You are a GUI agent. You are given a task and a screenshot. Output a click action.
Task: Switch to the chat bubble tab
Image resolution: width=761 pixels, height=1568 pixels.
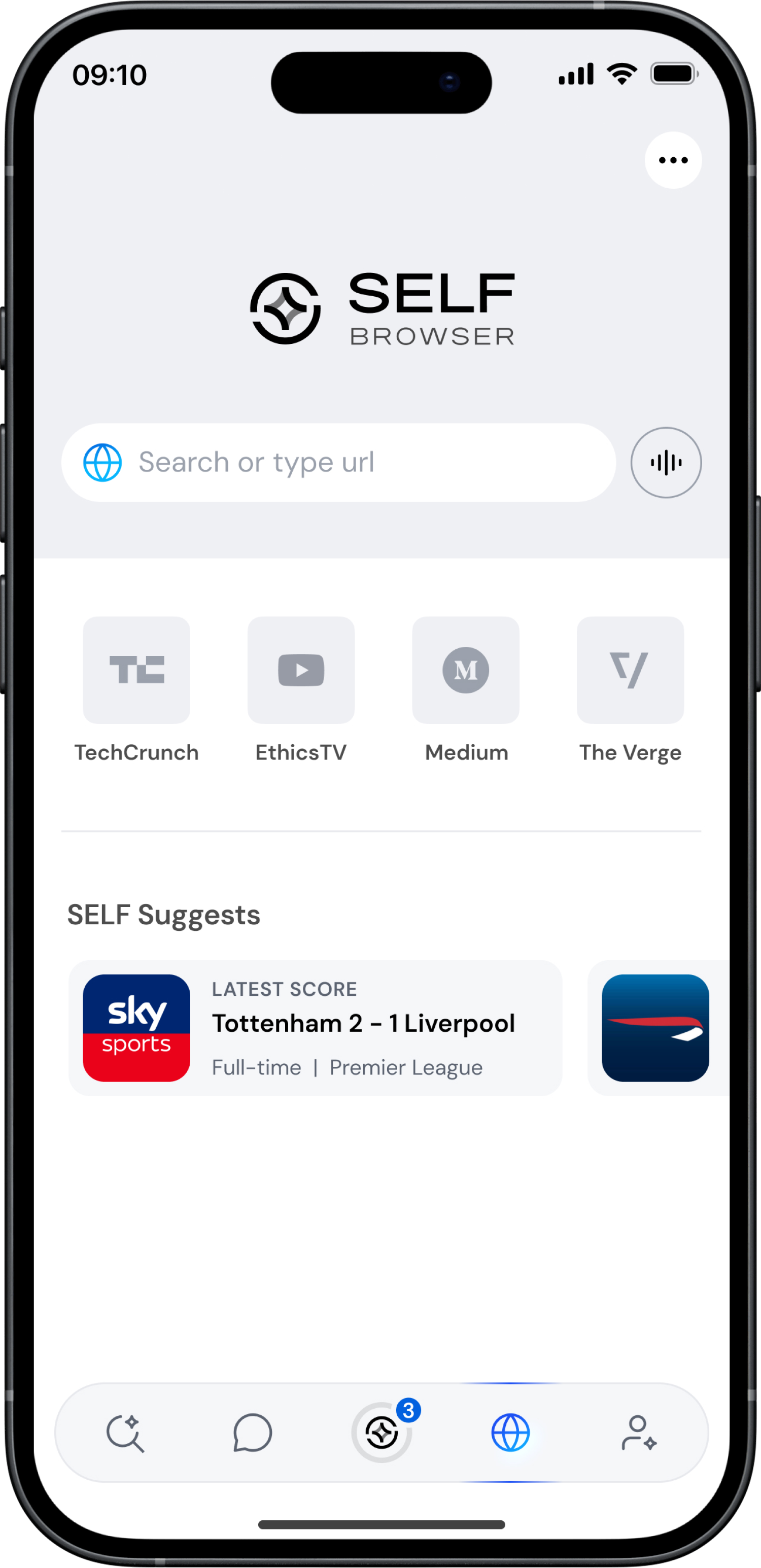[x=253, y=1433]
